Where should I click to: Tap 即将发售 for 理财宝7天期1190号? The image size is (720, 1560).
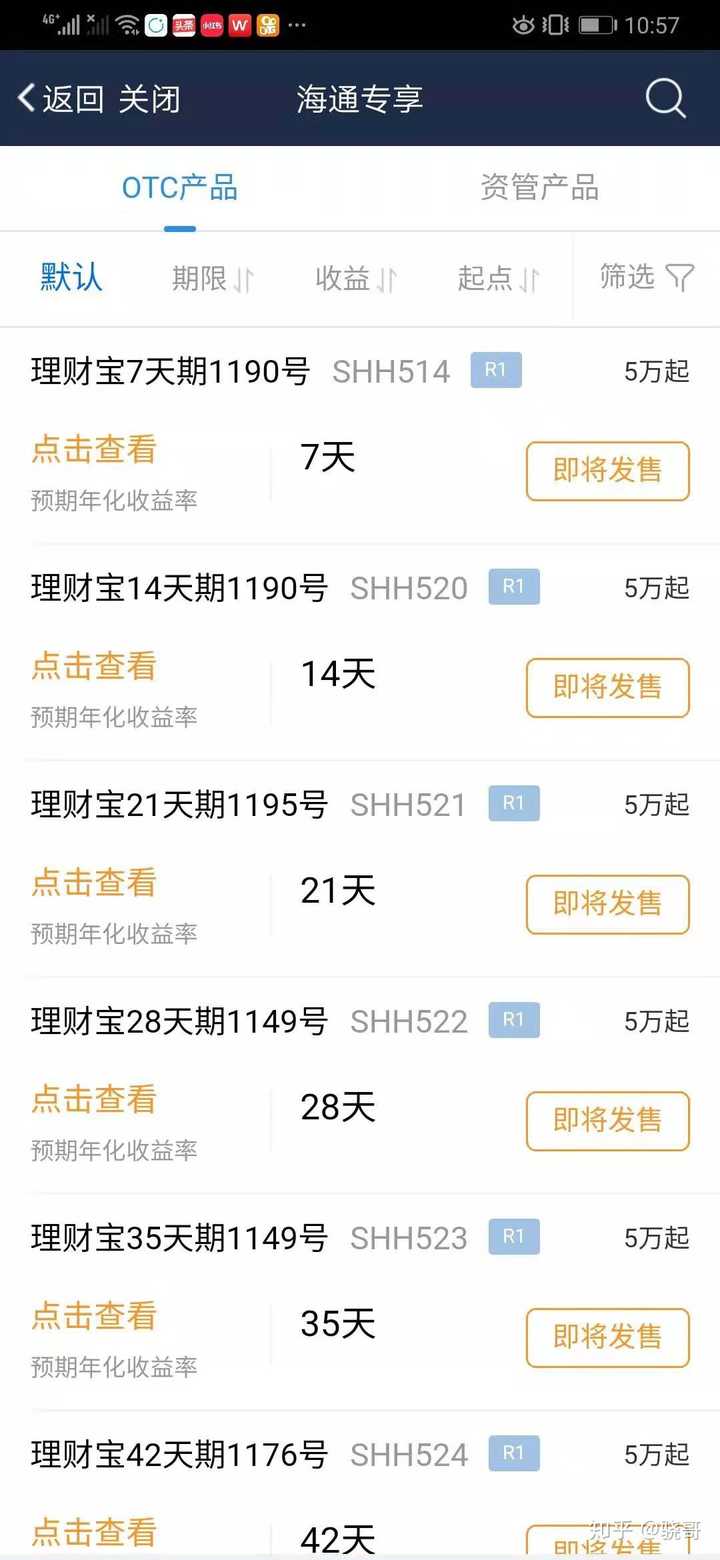(608, 470)
